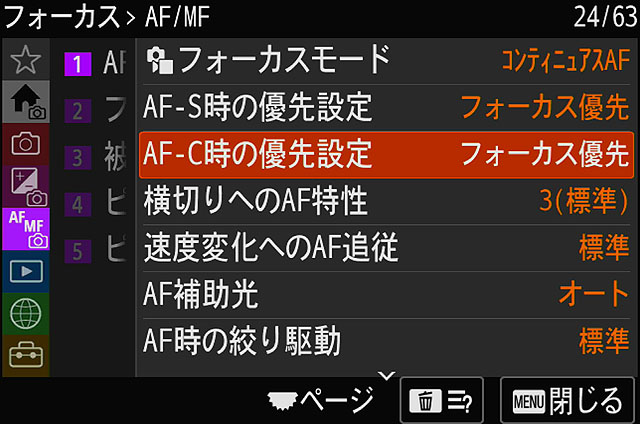Tap the trash/help guide button
Viewport: 640px width, 424px height.
[441, 402]
